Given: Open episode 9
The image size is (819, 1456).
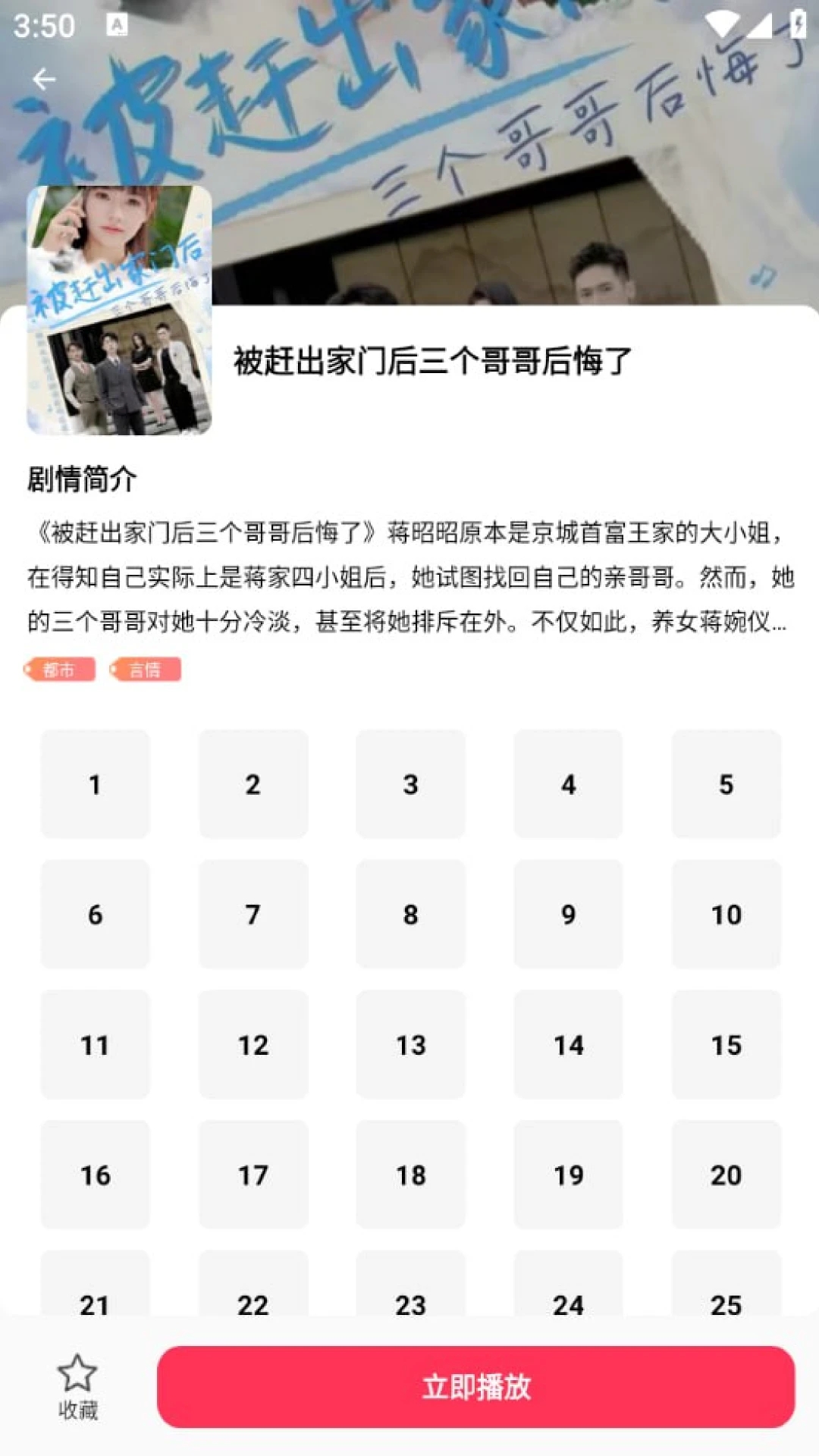Looking at the screenshot, I should 568,915.
